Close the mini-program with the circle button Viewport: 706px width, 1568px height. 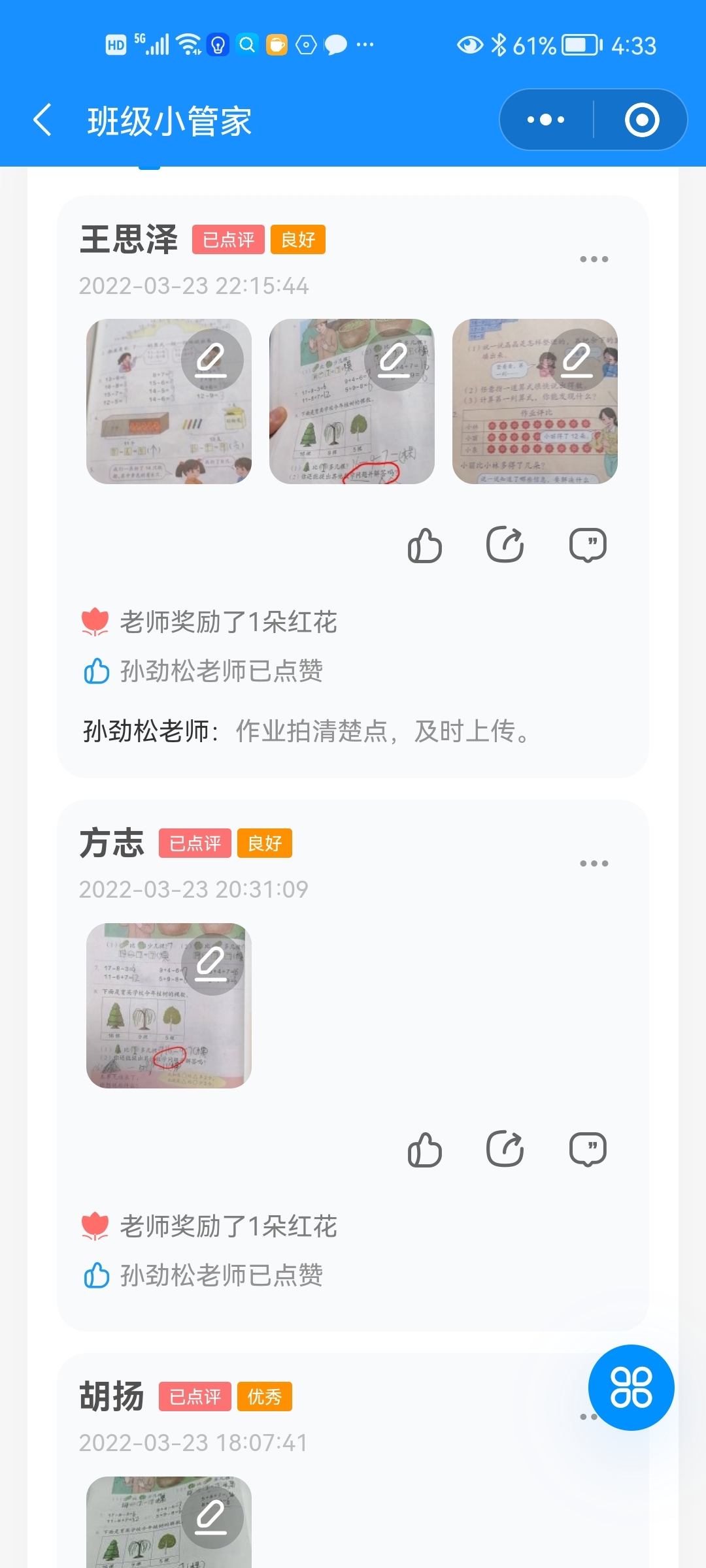[x=641, y=120]
